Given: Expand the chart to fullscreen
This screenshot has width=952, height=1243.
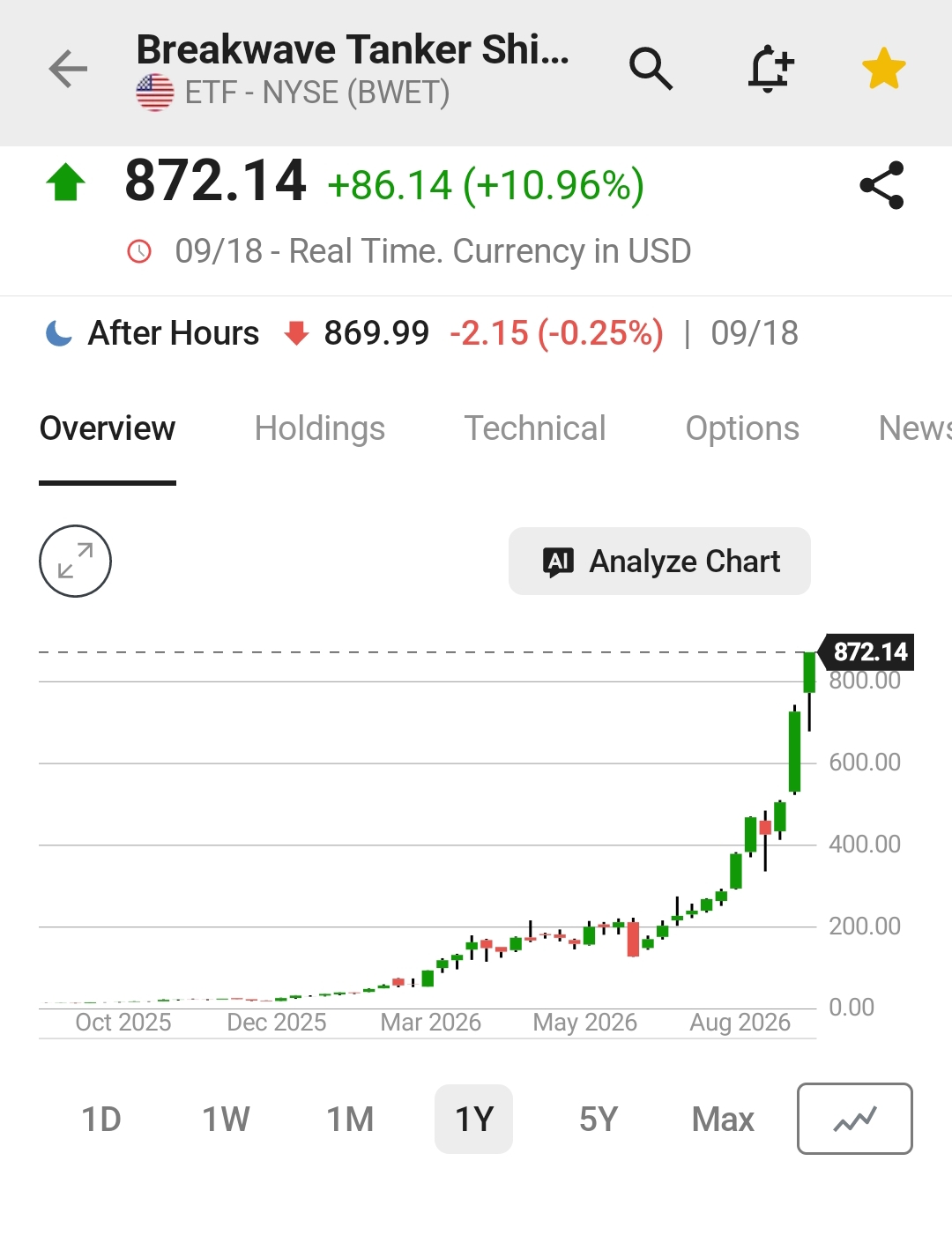Looking at the screenshot, I should click(75, 561).
